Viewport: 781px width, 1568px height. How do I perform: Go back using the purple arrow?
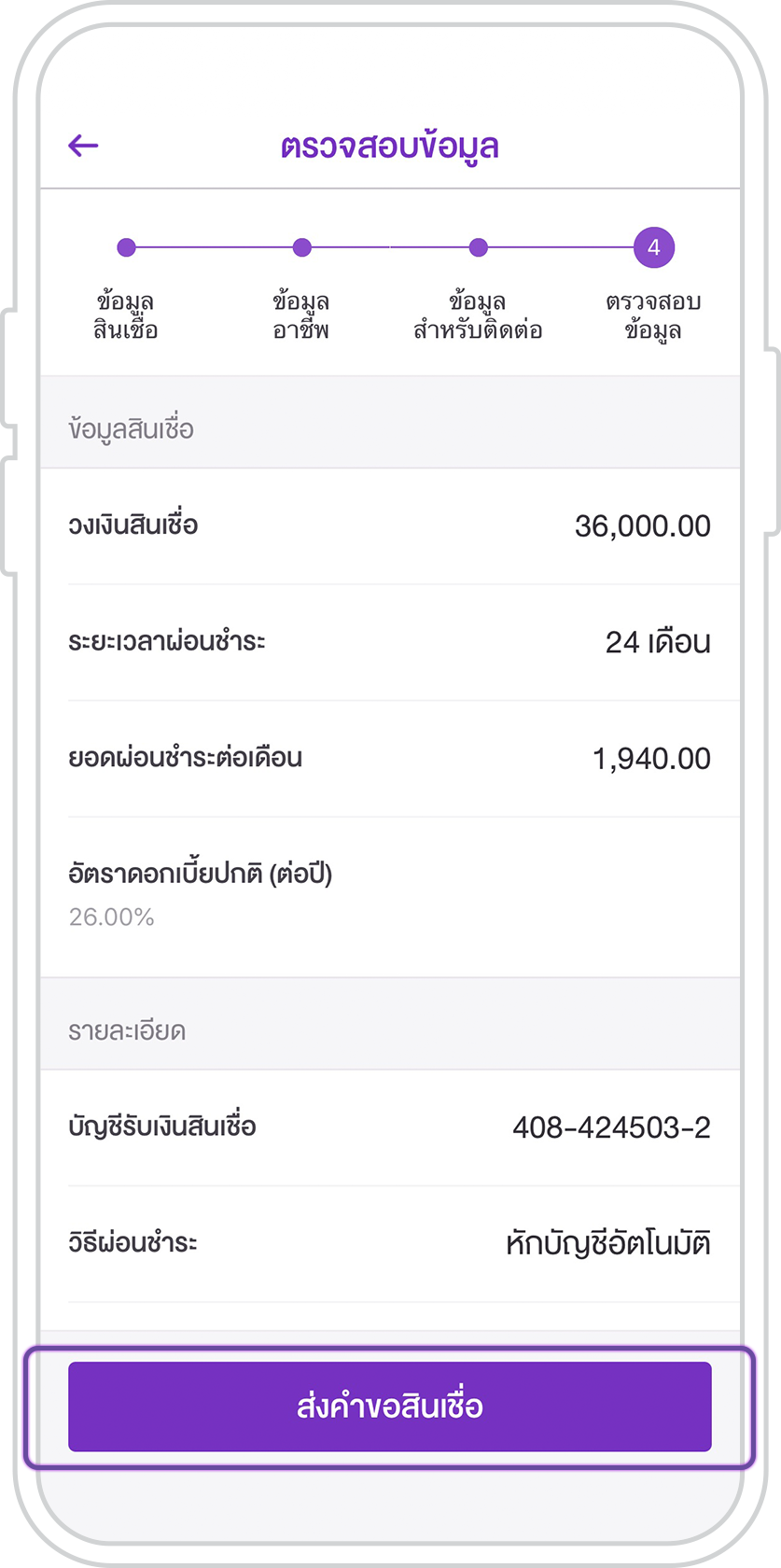(x=83, y=146)
